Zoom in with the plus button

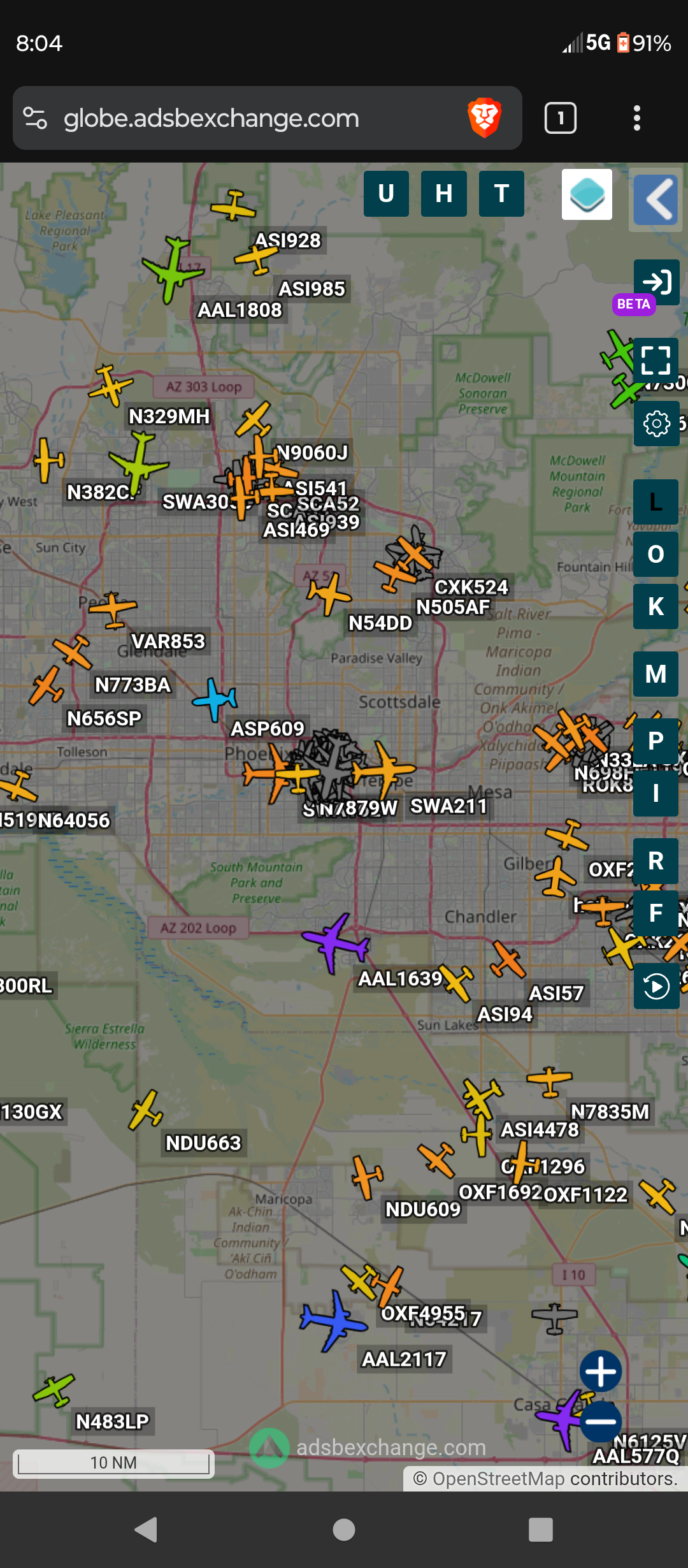tap(600, 1371)
